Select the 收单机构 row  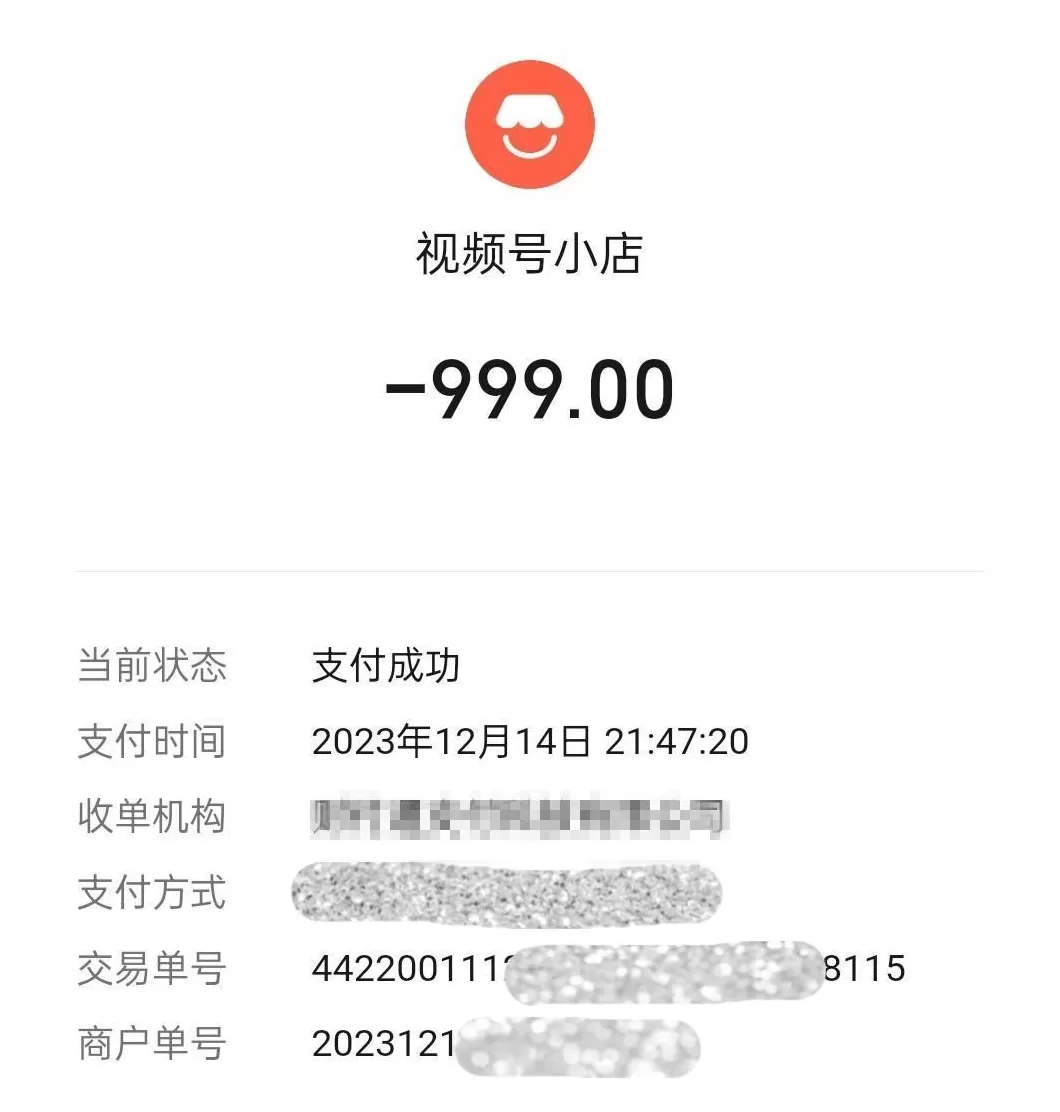155,817
